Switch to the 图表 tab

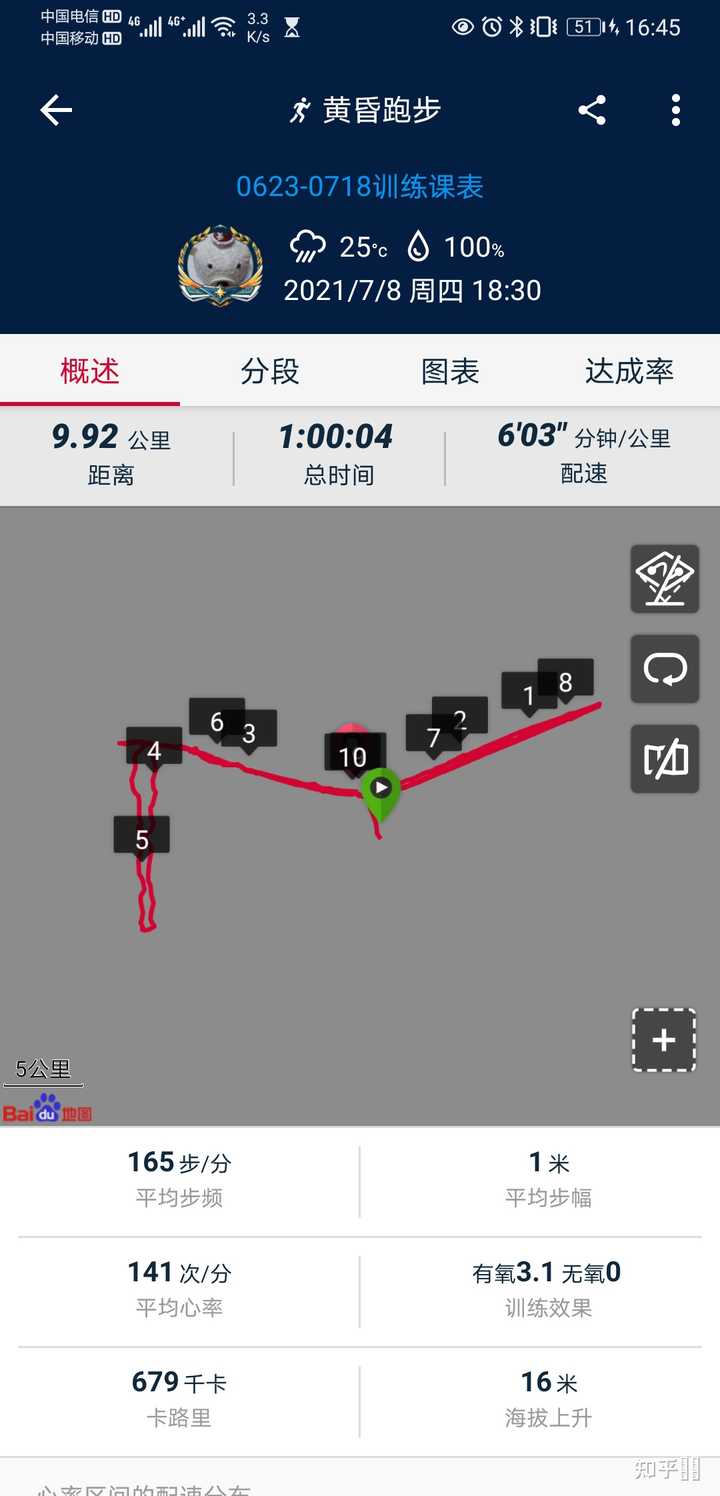tap(449, 371)
